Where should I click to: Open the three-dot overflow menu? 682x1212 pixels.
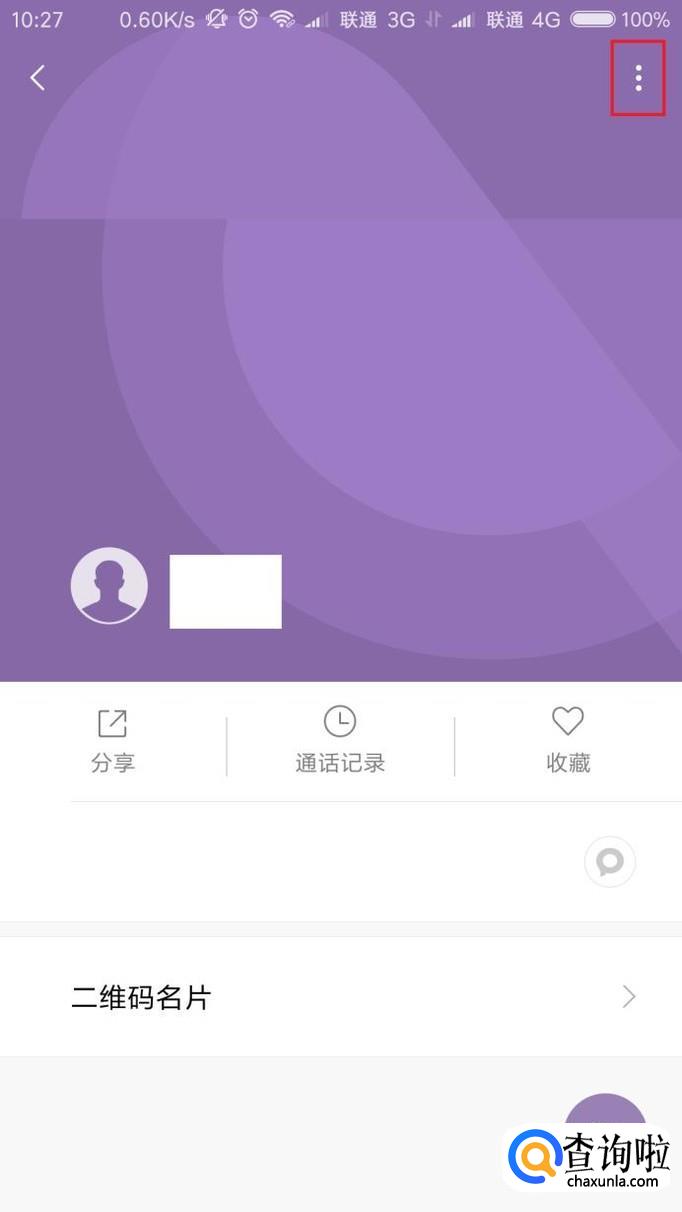click(638, 78)
